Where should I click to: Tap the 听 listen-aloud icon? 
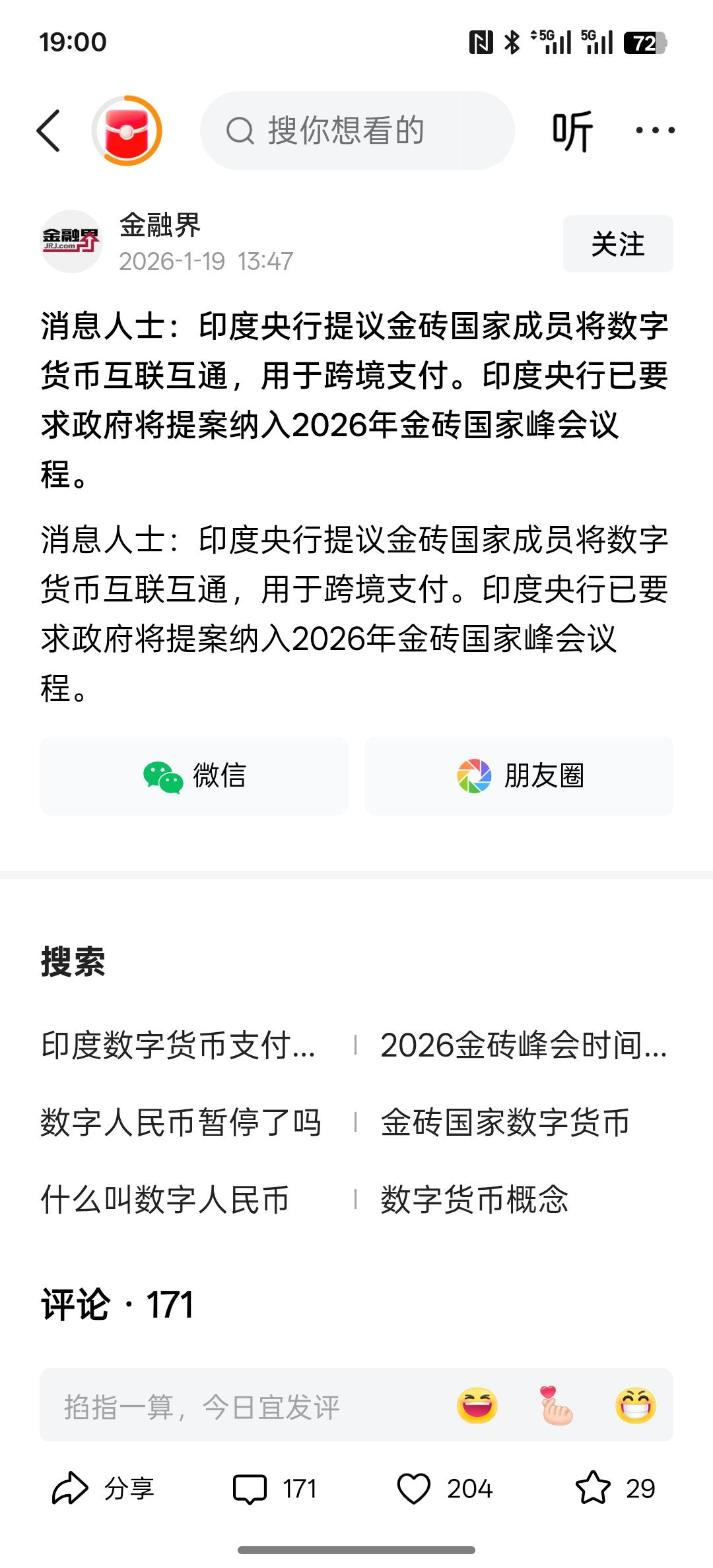click(x=574, y=129)
